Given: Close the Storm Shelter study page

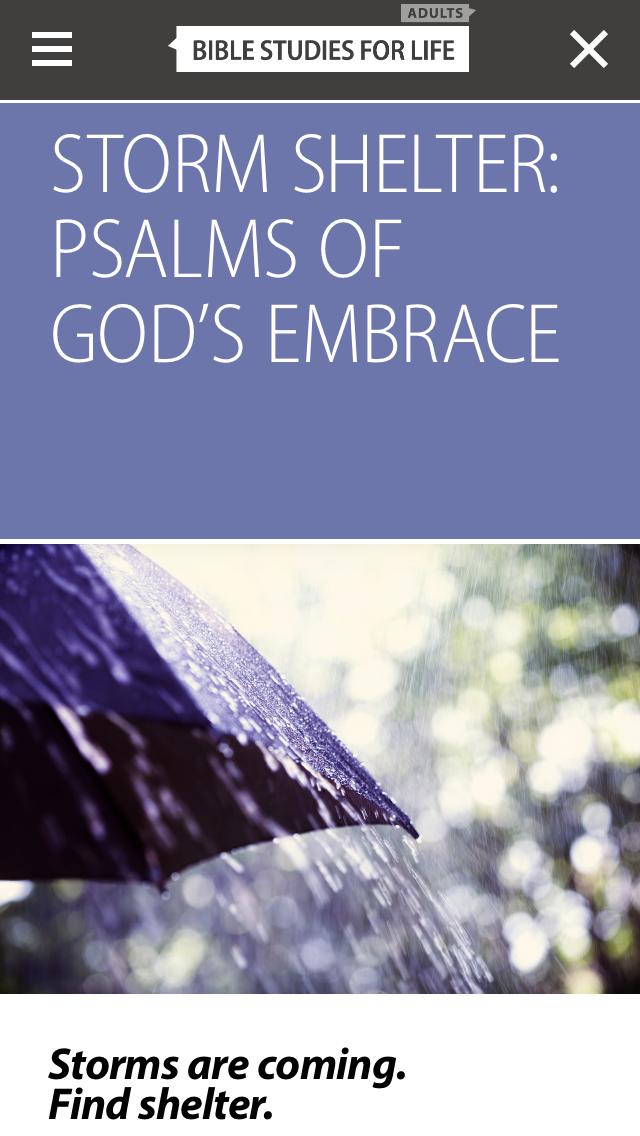Looking at the screenshot, I should point(588,49).
